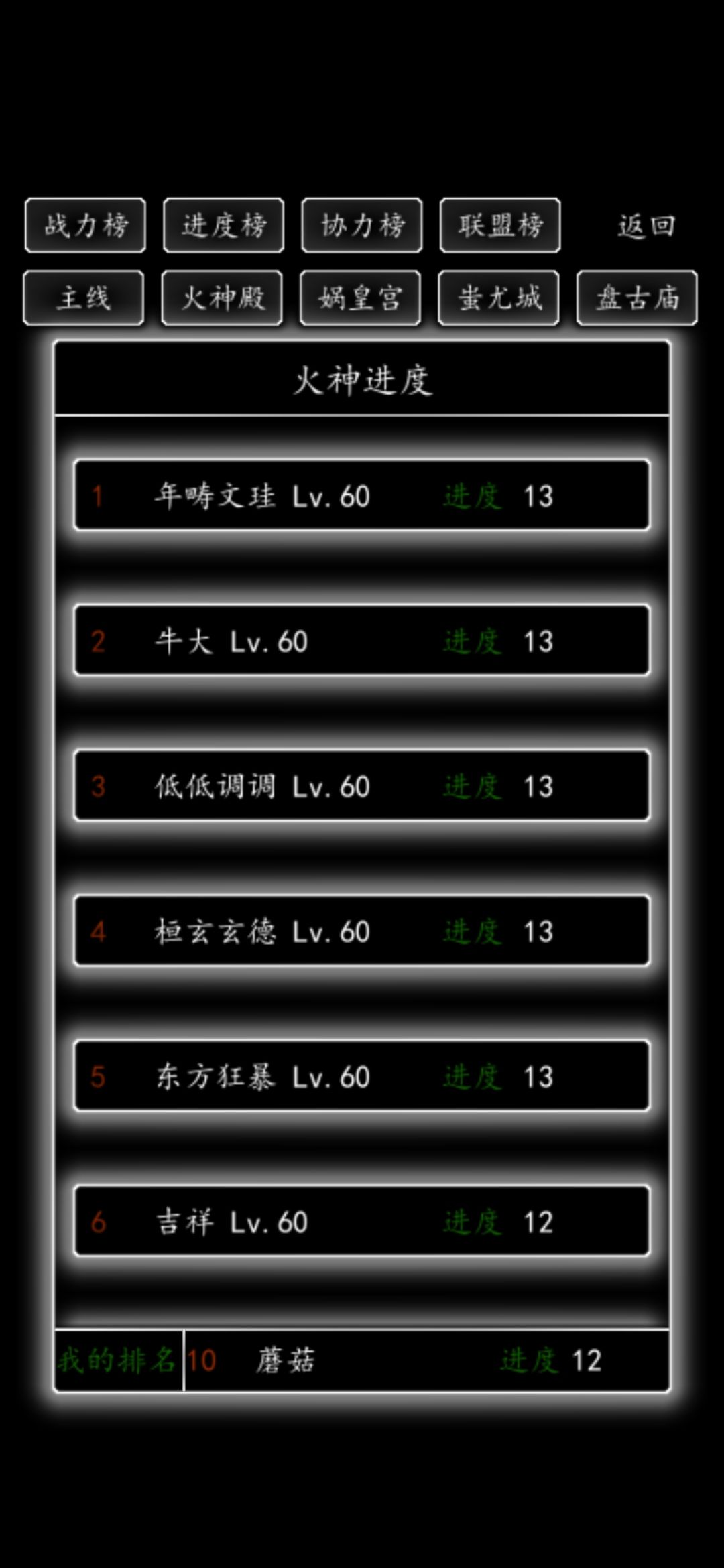724x1568 pixels.
Task: Select rank 1 player 年畴文珪
Action: click(362, 496)
